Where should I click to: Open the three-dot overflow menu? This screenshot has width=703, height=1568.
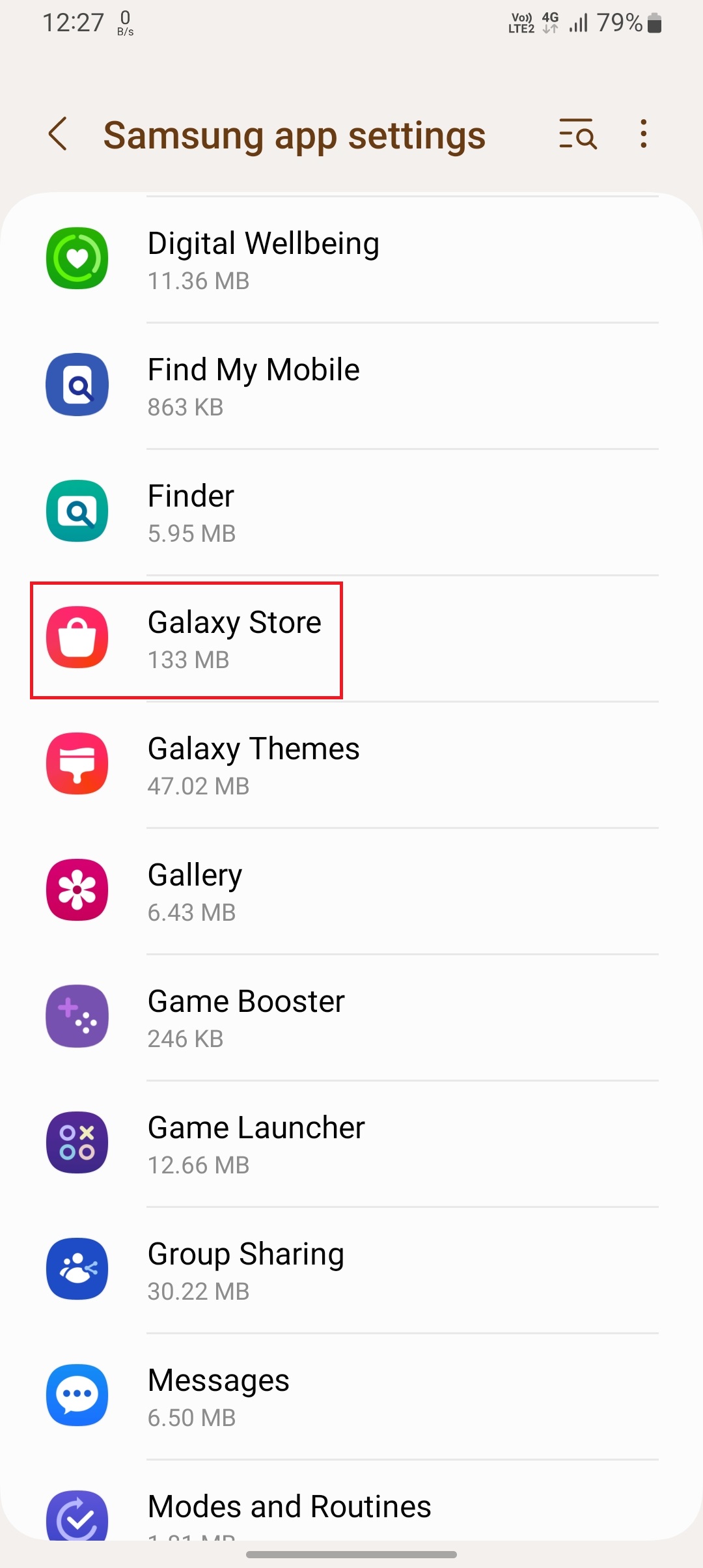click(x=643, y=134)
